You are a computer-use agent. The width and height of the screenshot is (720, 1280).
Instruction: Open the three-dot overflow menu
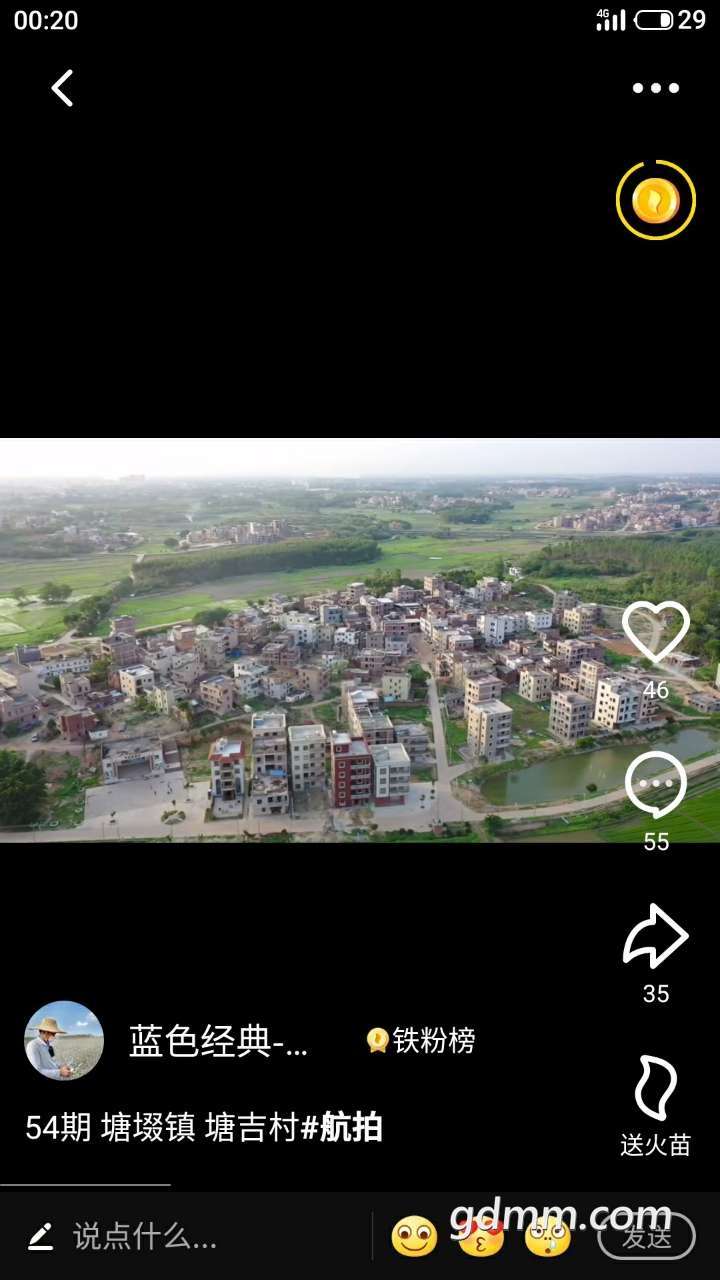point(656,88)
